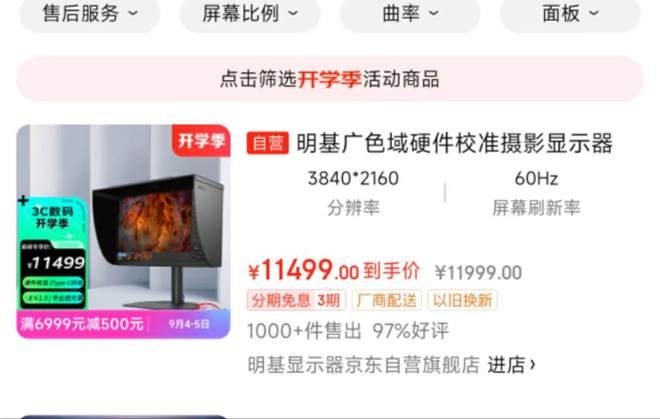Screen dimensions: 660x419
Task: Open the 屏幕比例 filter dropdown
Action: pyautogui.click(x=250, y=14)
